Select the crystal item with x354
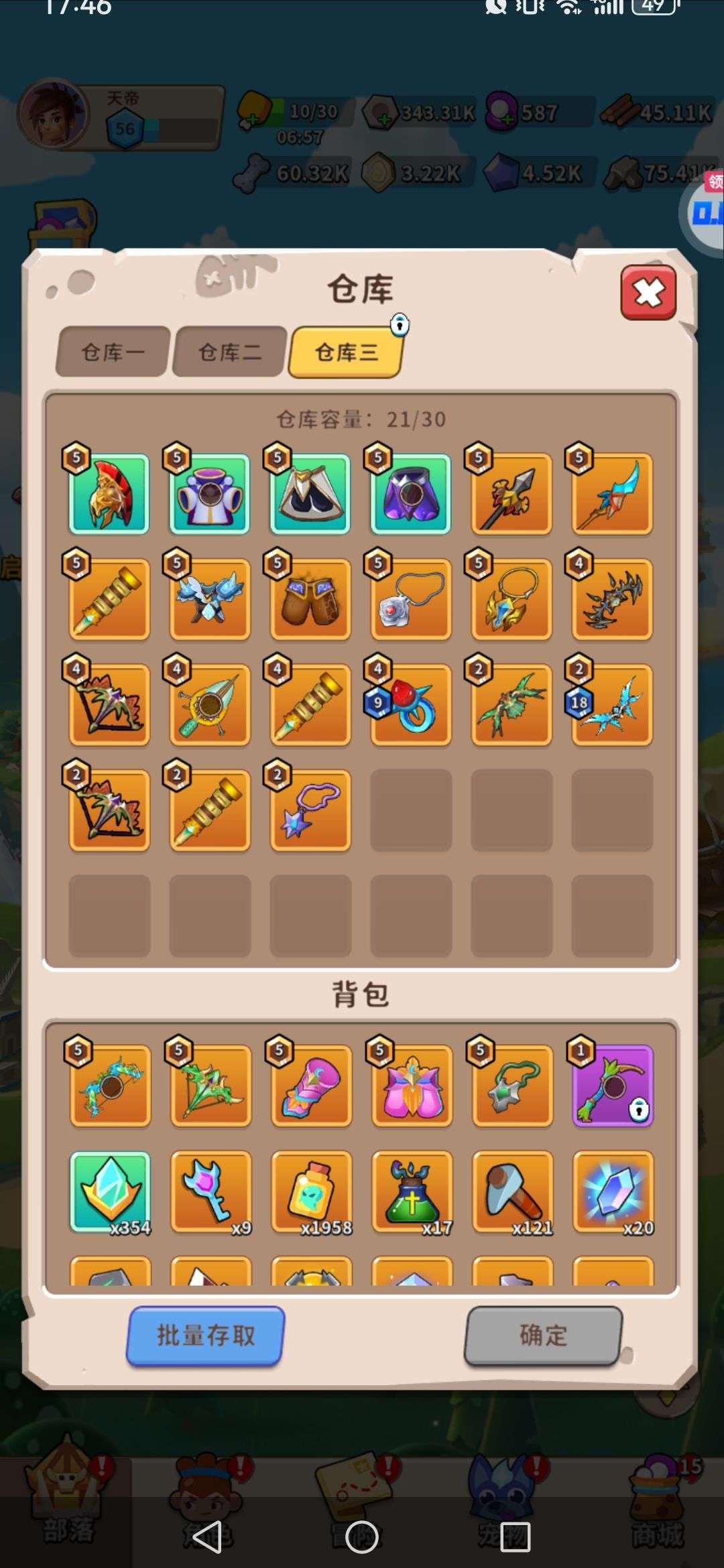Screen dimensions: 724x1568 tap(110, 1192)
